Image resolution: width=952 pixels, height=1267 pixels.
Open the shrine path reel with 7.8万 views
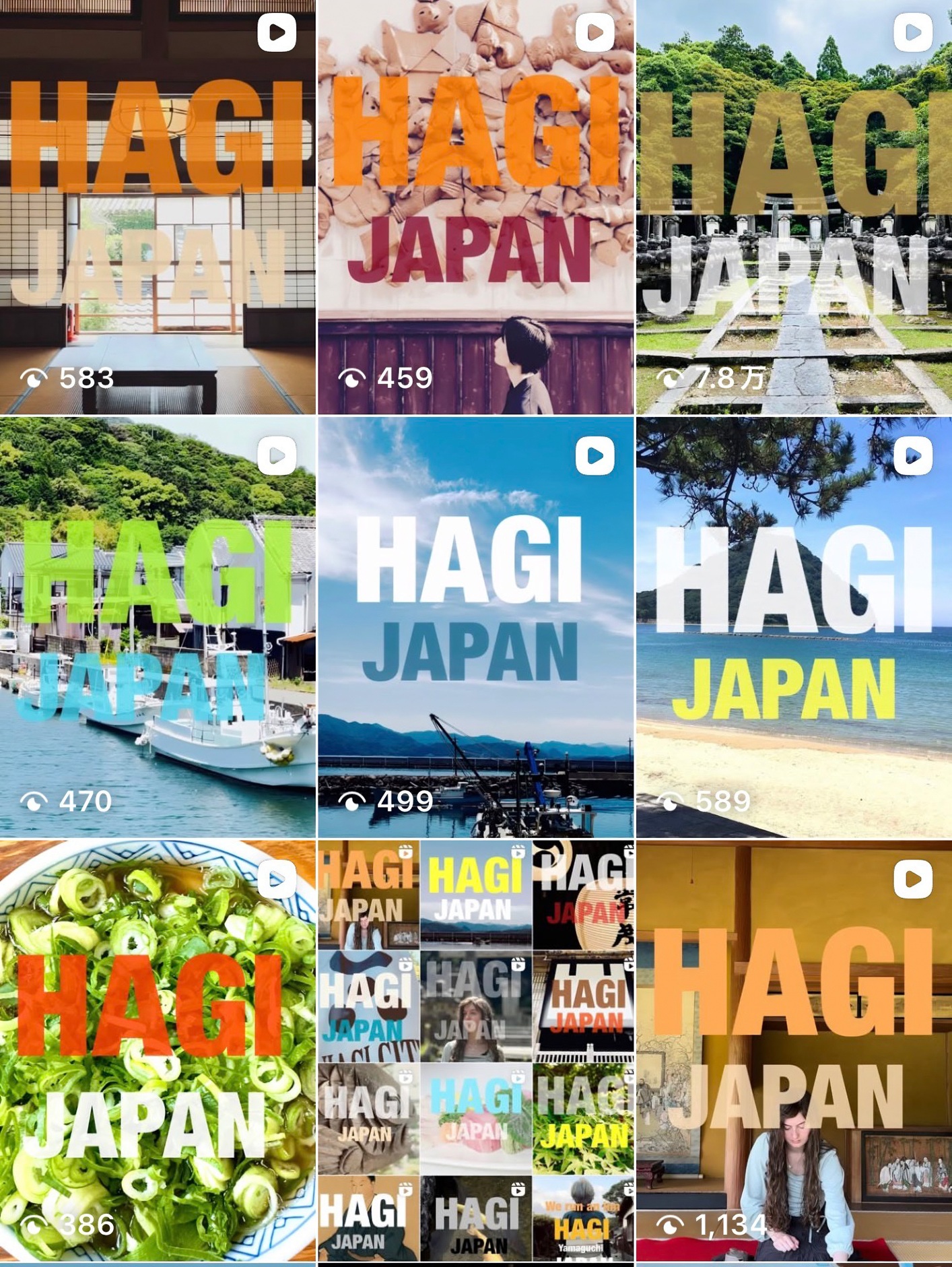tap(794, 209)
